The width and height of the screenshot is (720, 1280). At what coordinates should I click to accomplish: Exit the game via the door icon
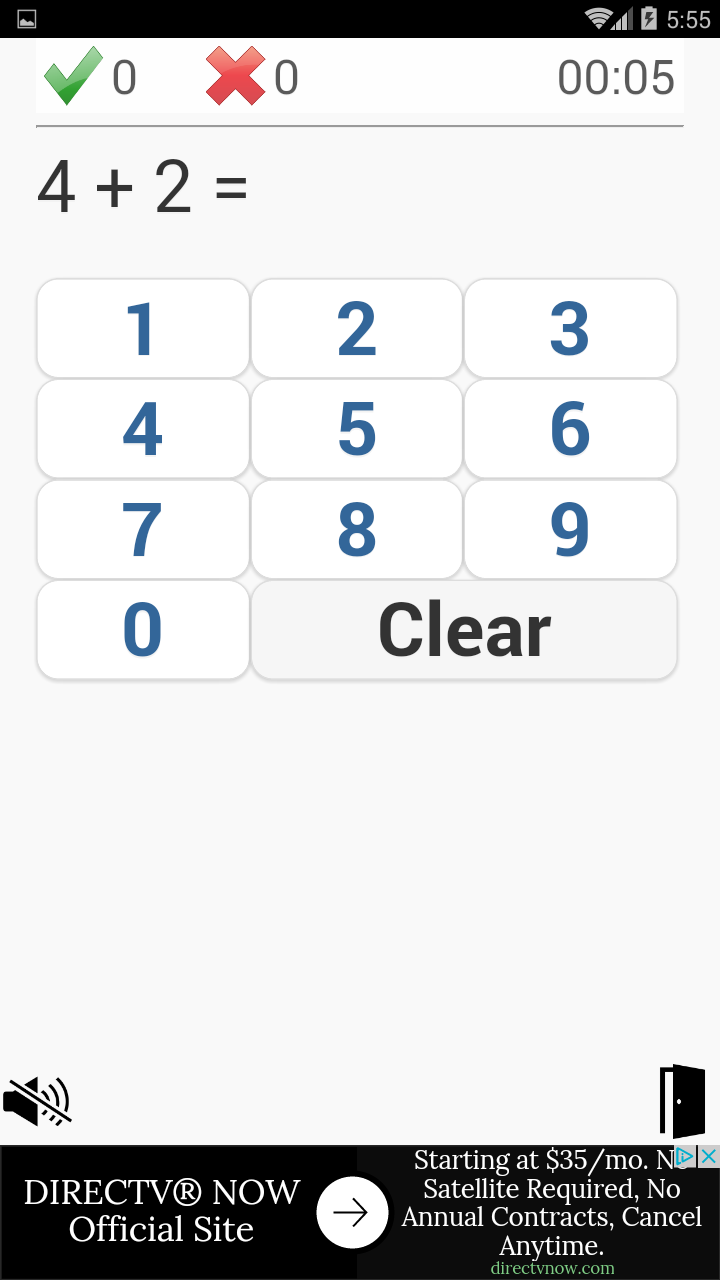point(683,1100)
